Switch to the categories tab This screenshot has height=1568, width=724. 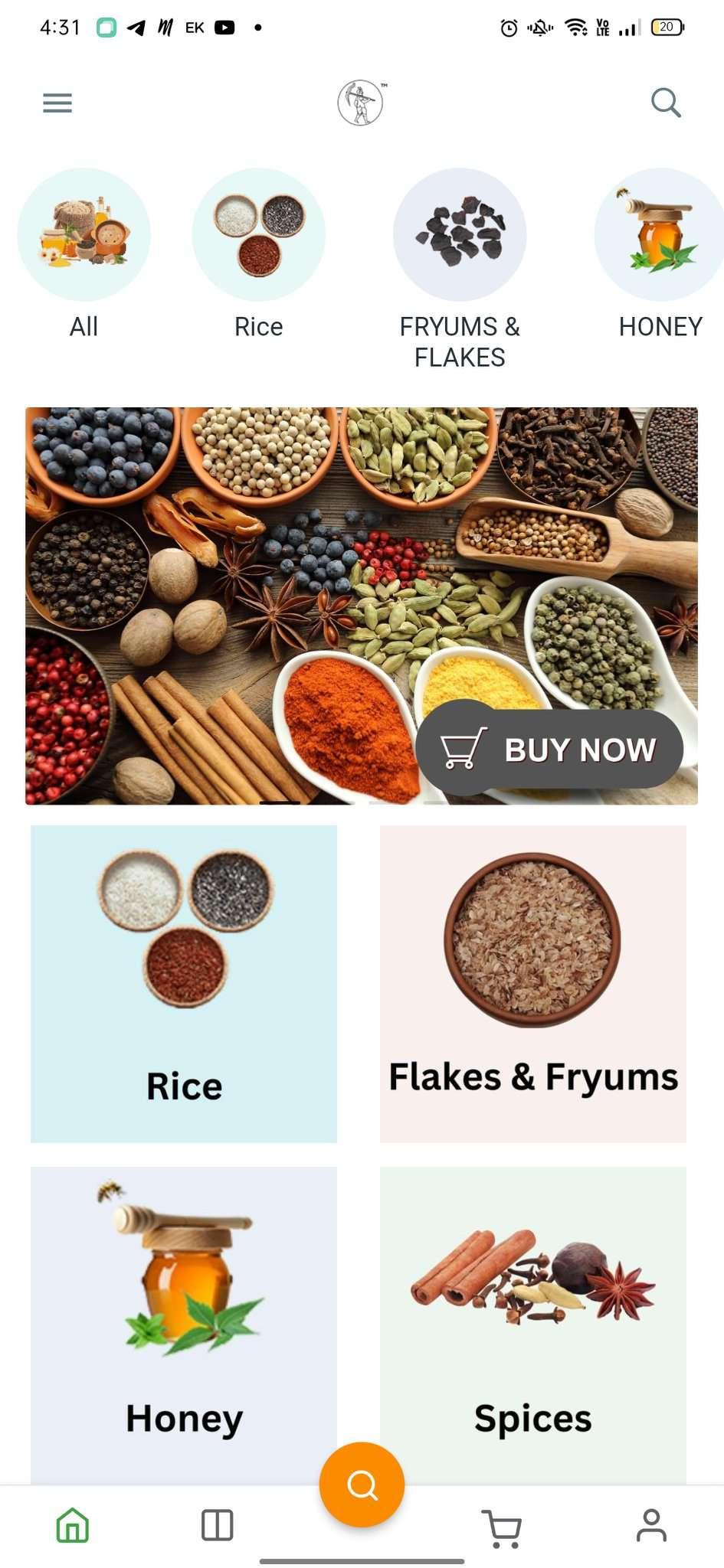(217, 1525)
